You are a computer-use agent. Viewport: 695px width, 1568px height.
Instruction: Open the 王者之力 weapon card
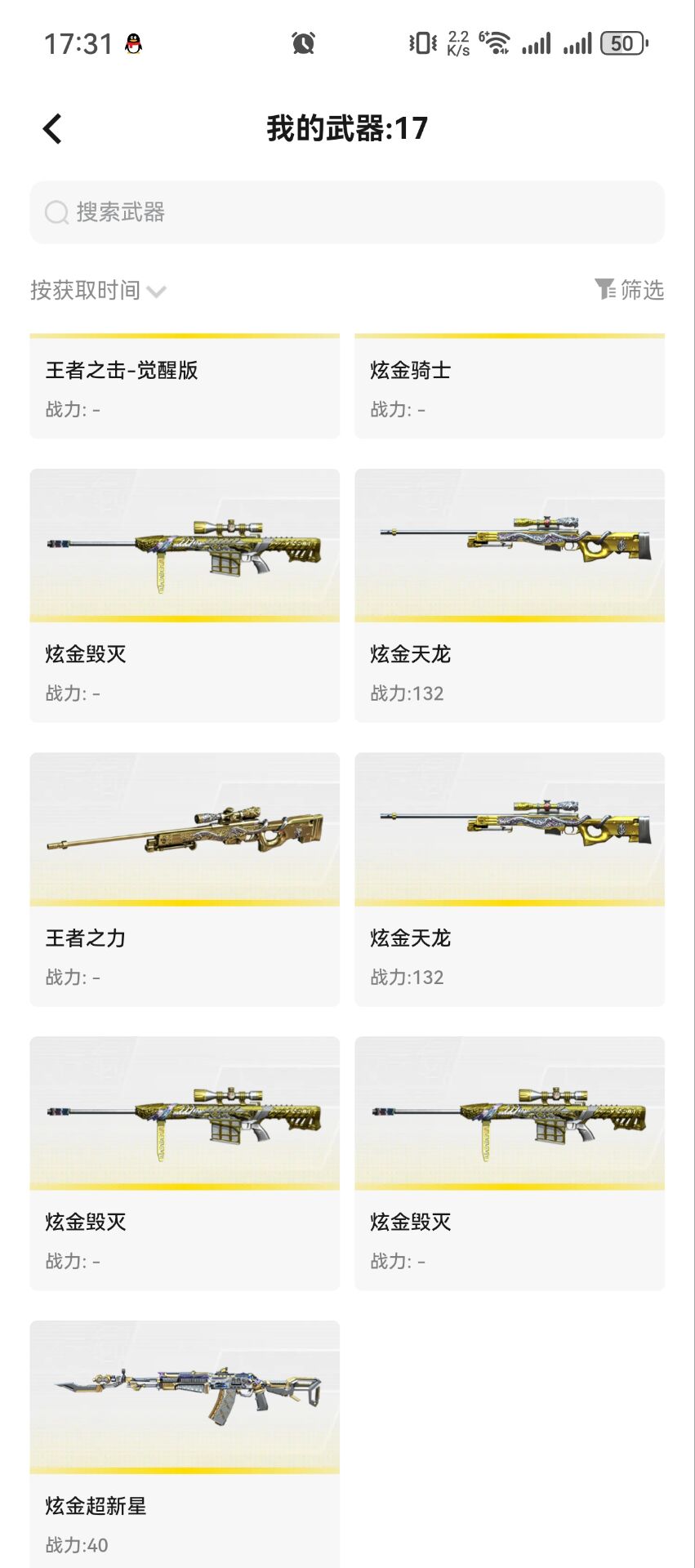pyautogui.click(x=185, y=880)
